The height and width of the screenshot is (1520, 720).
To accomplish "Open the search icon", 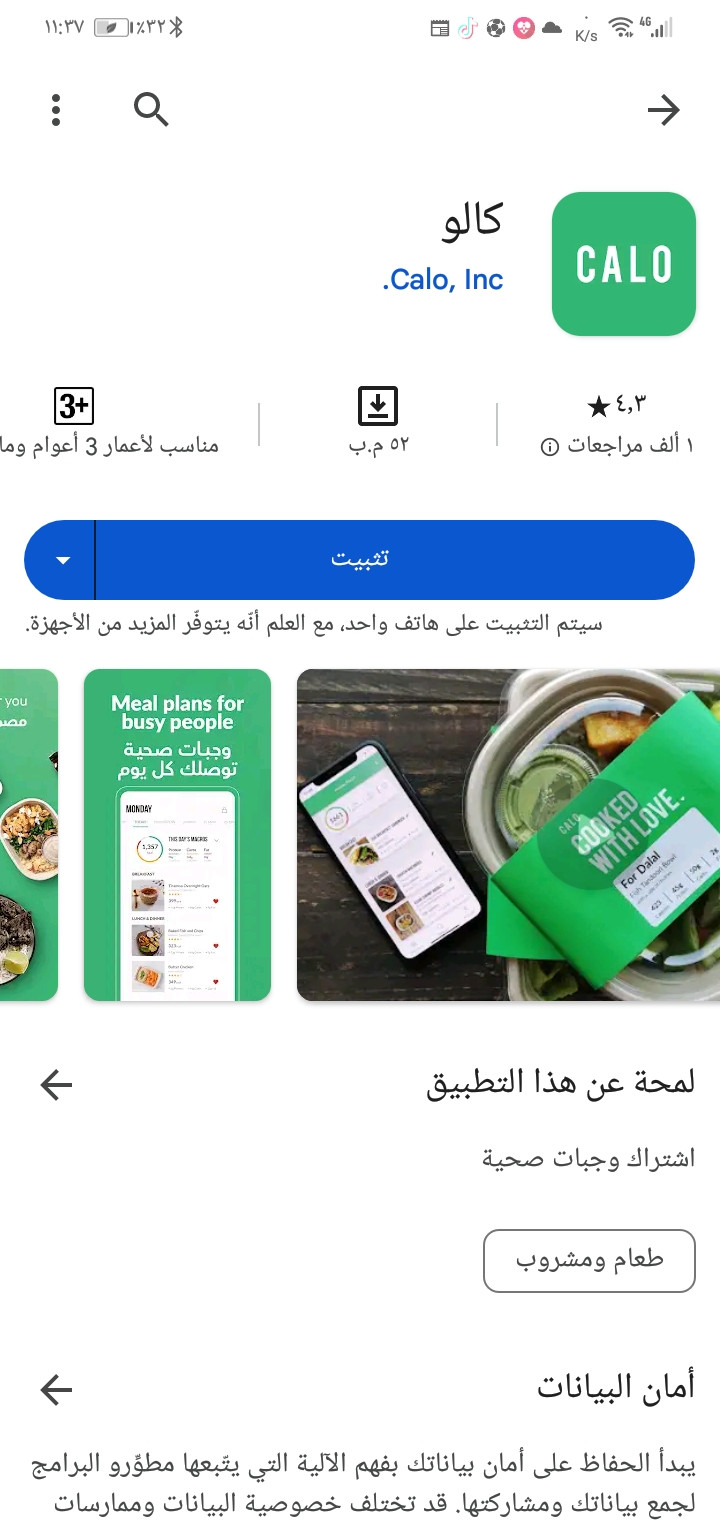I will tap(151, 110).
